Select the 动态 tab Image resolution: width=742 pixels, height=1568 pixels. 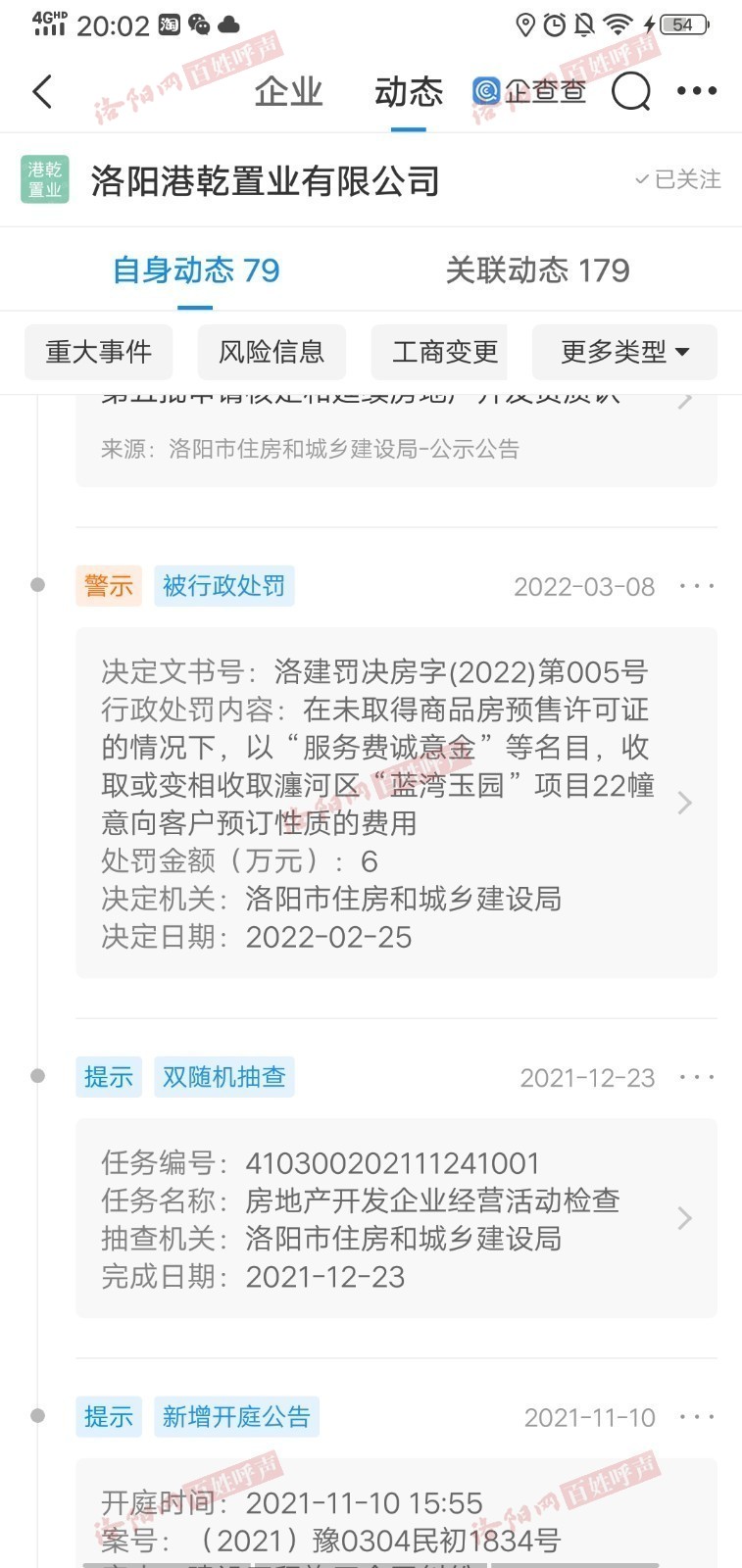(x=409, y=92)
